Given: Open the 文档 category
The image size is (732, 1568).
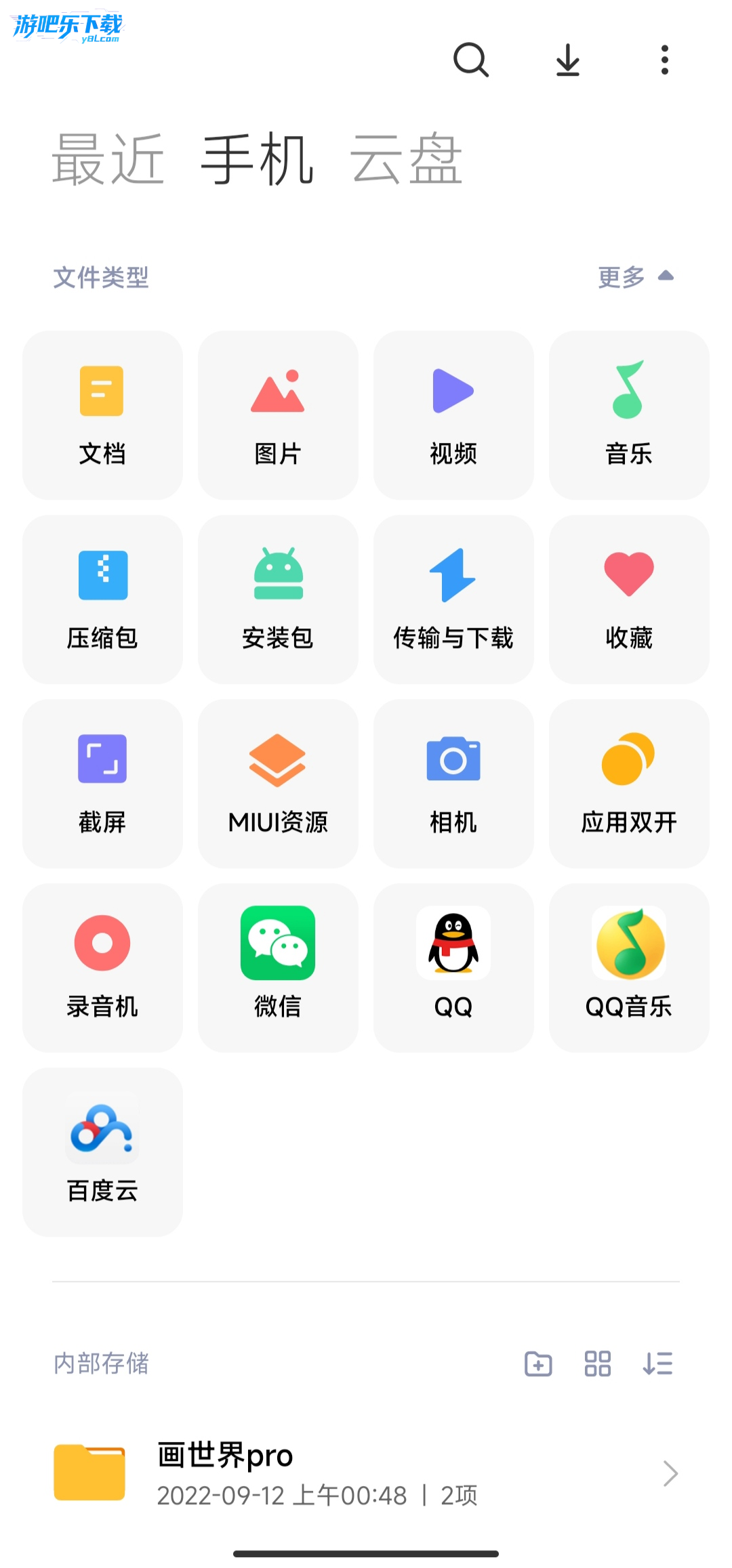Looking at the screenshot, I should (x=102, y=415).
